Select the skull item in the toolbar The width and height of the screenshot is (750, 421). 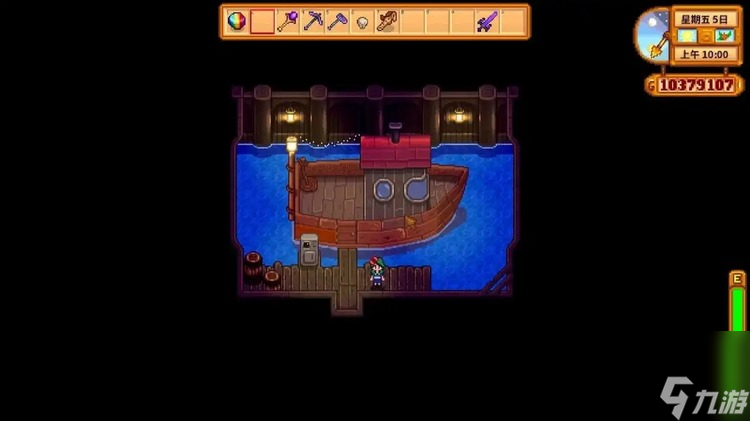click(x=362, y=21)
